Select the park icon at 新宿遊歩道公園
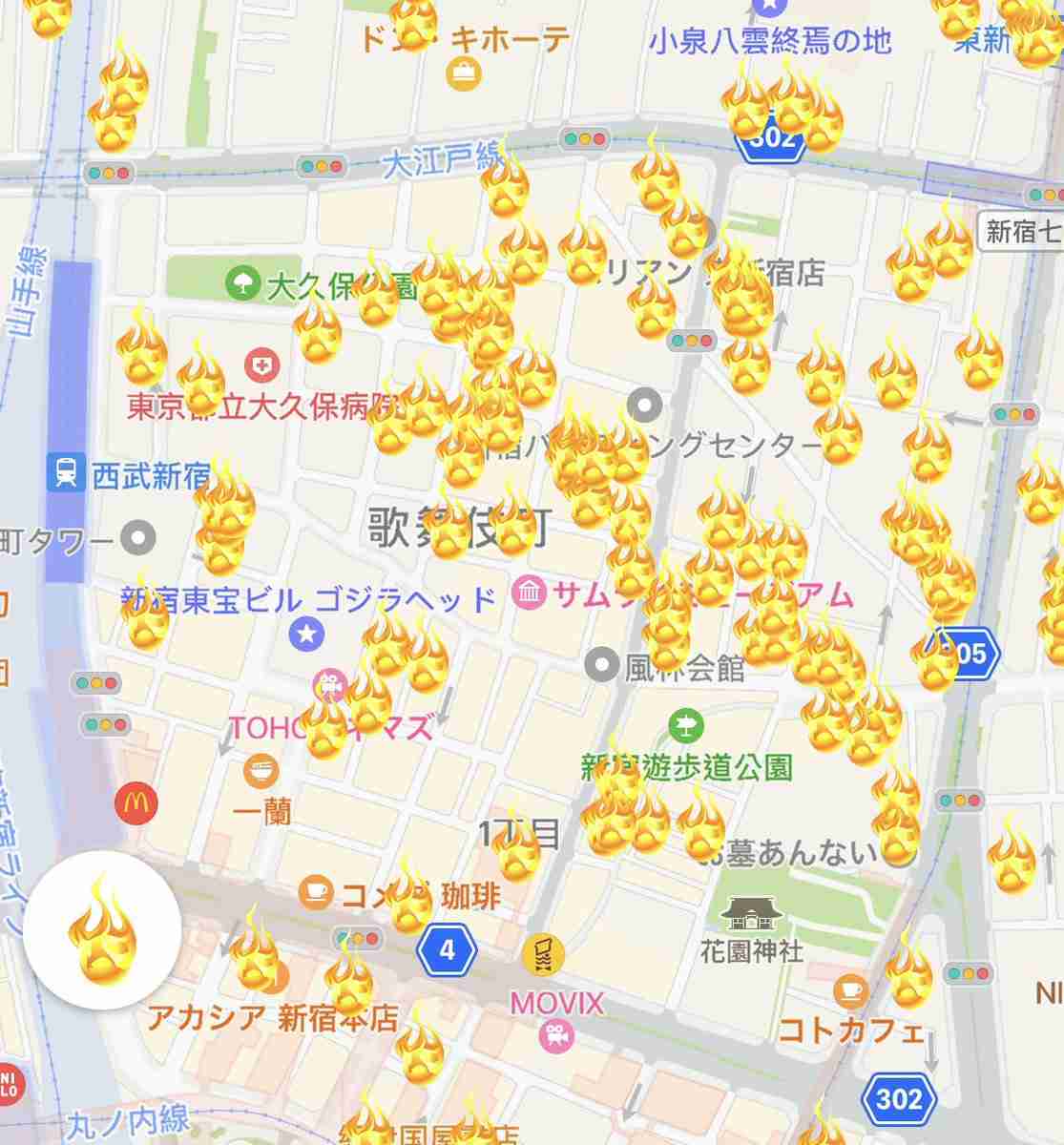 [x=684, y=726]
